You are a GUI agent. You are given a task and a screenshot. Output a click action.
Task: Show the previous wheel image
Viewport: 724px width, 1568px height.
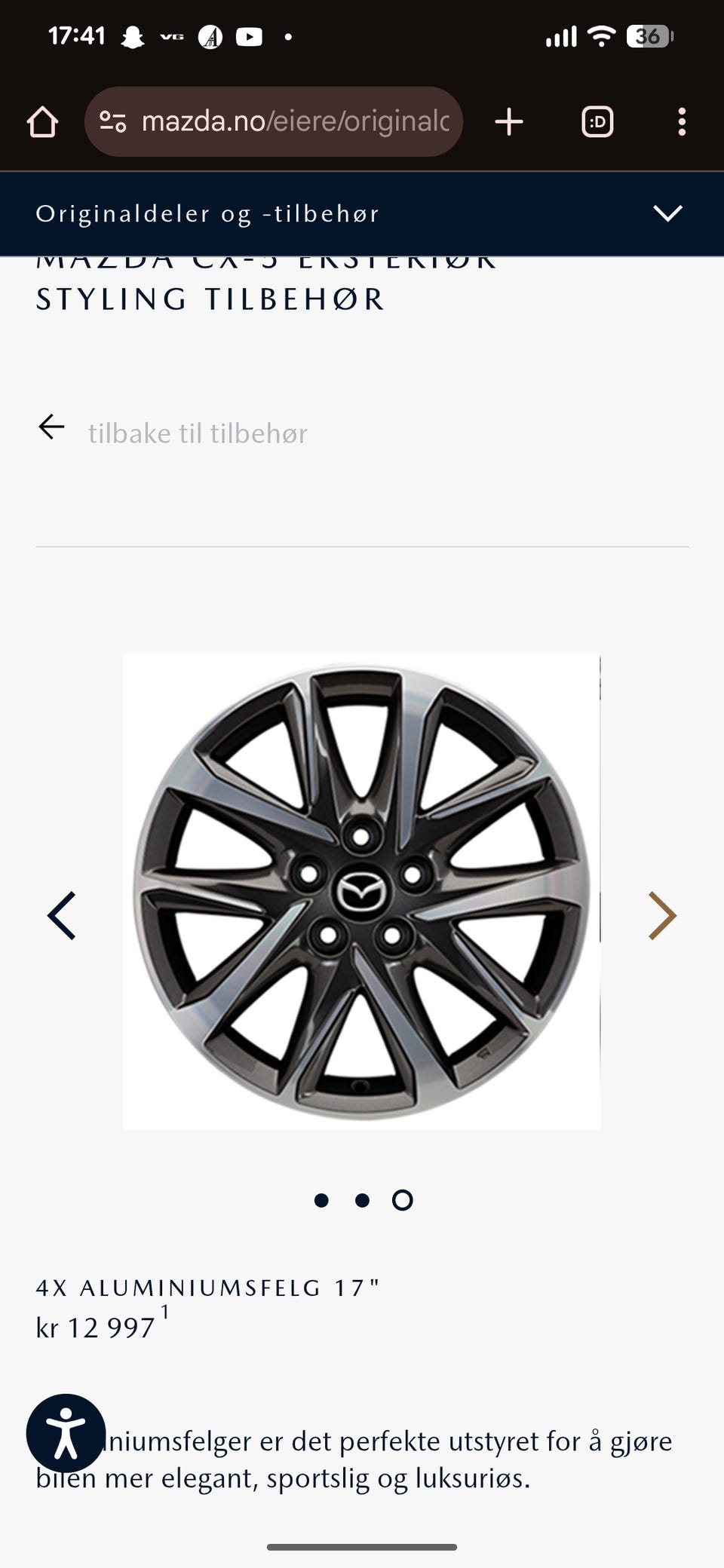pyautogui.click(x=62, y=916)
